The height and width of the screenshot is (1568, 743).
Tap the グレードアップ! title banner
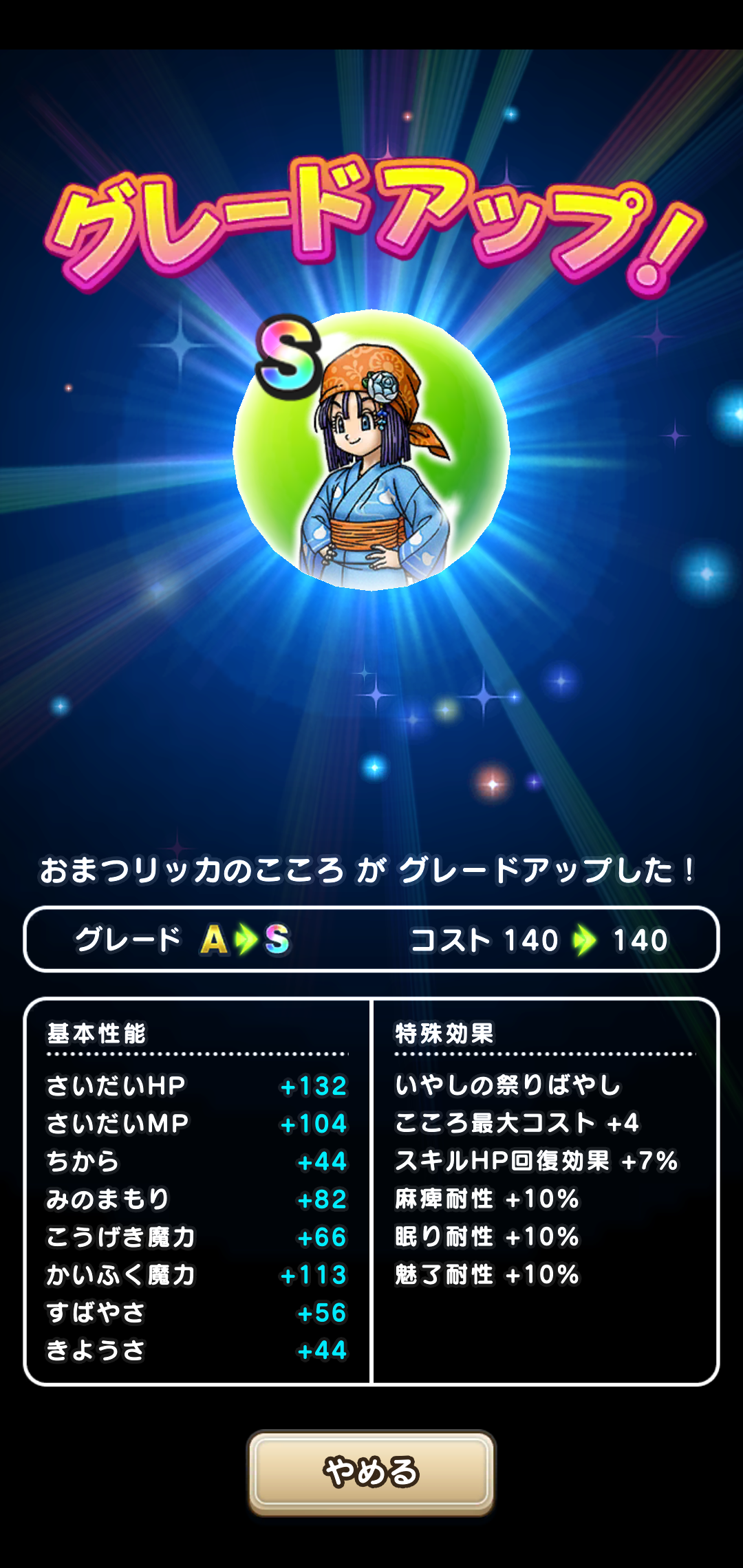click(x=371, y=227)
